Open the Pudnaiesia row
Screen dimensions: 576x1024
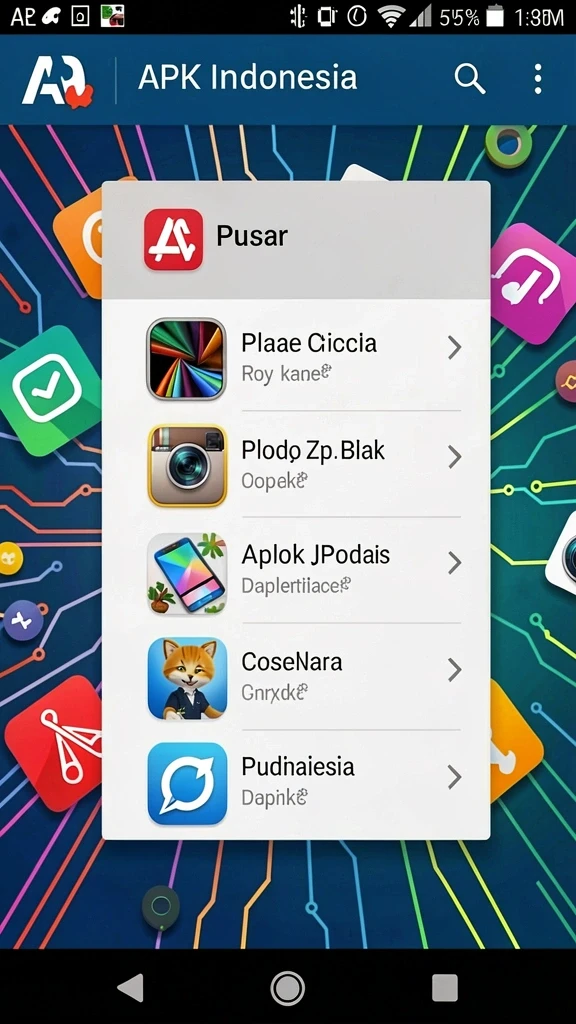click(296, 784)
